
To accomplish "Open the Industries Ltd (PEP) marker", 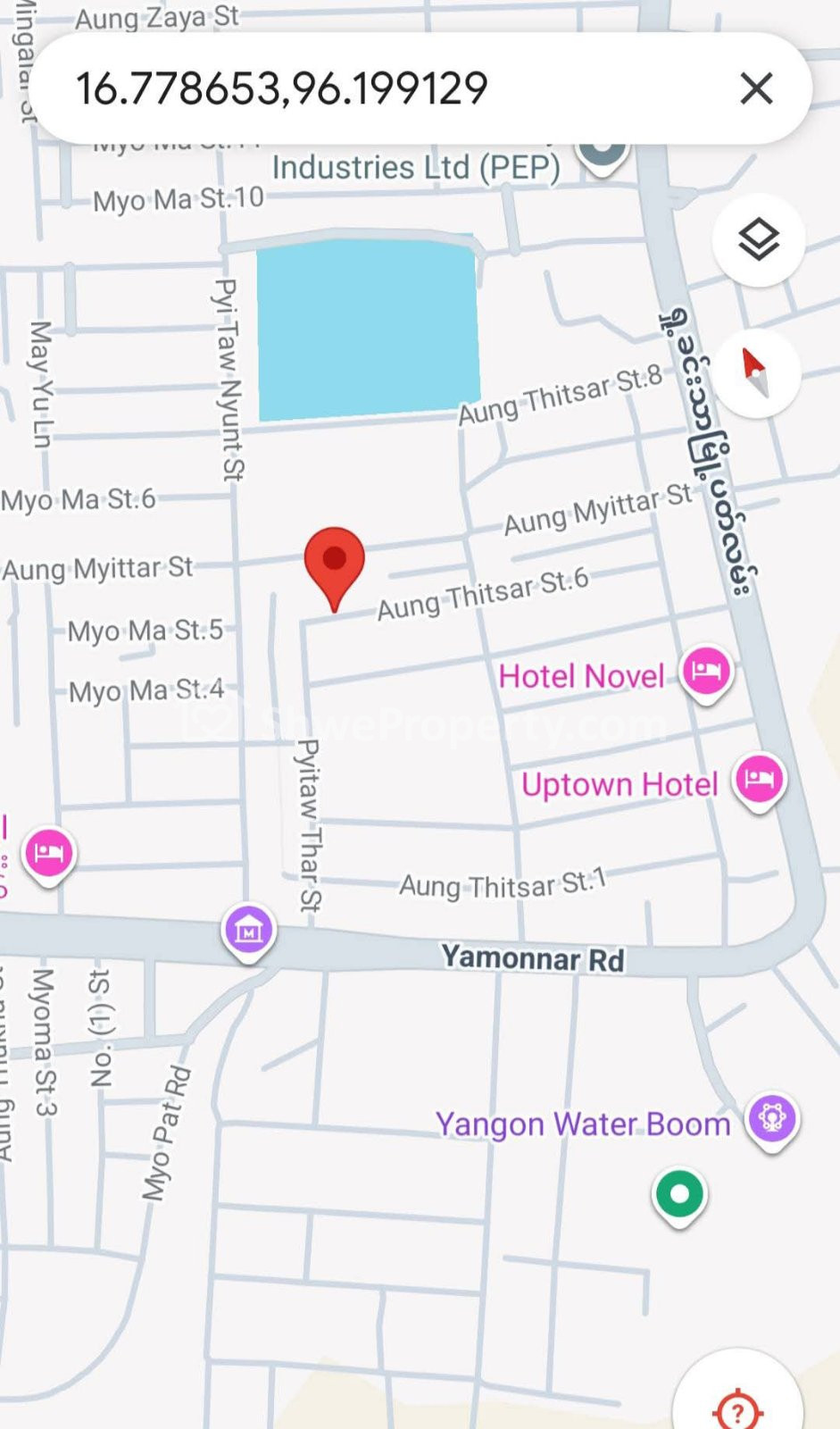I will coord(603,152).
